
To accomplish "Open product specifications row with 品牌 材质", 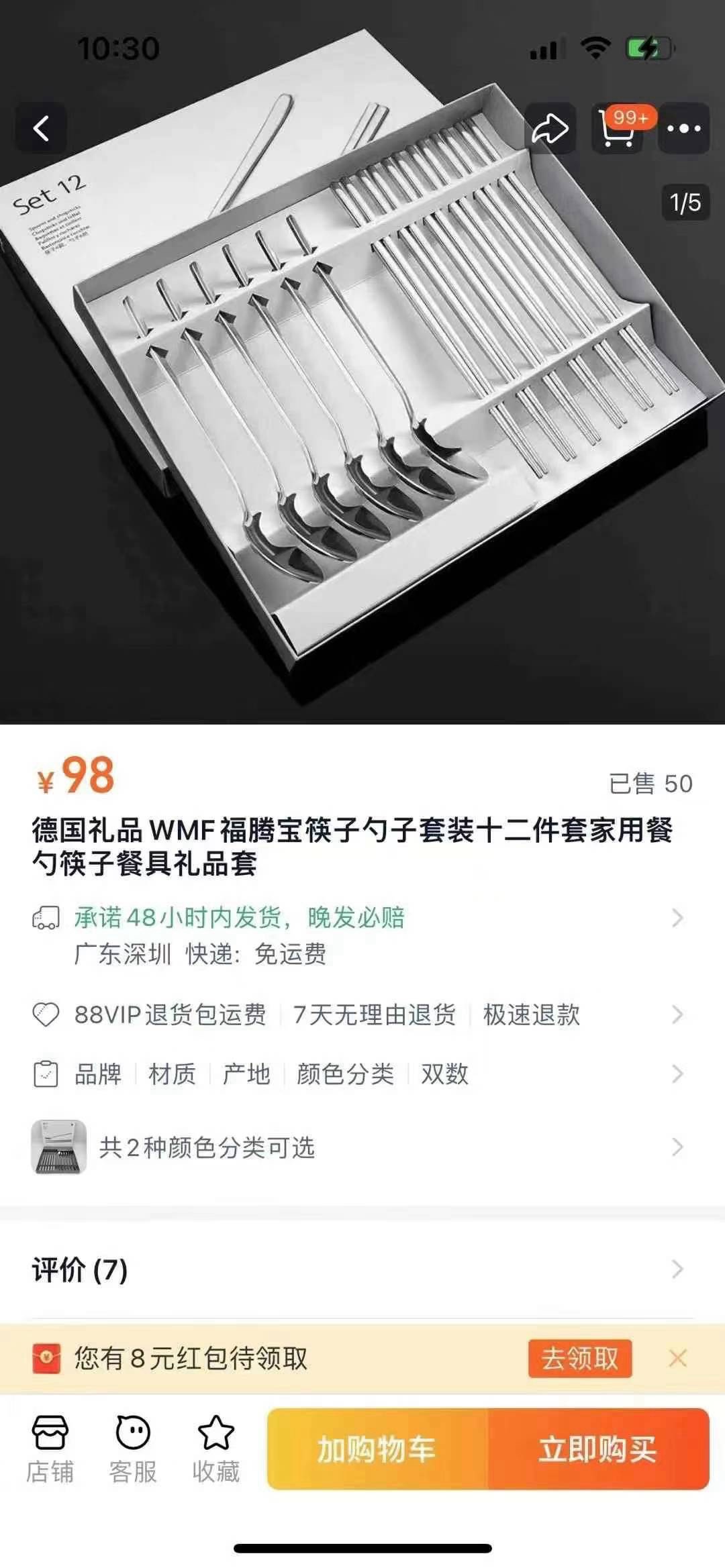I will pyautogui.click(x=362, y=1074).
